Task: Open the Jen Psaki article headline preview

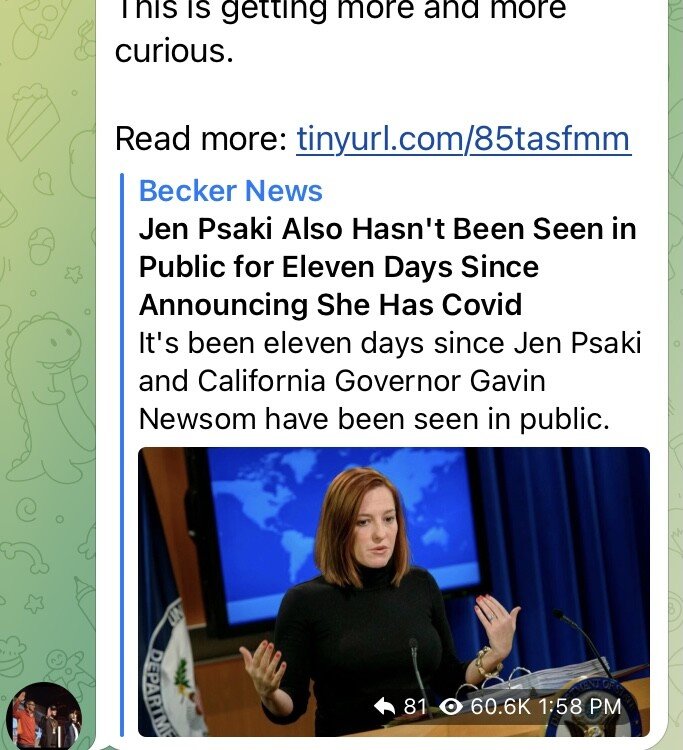Action: click(x=387, y=266)
